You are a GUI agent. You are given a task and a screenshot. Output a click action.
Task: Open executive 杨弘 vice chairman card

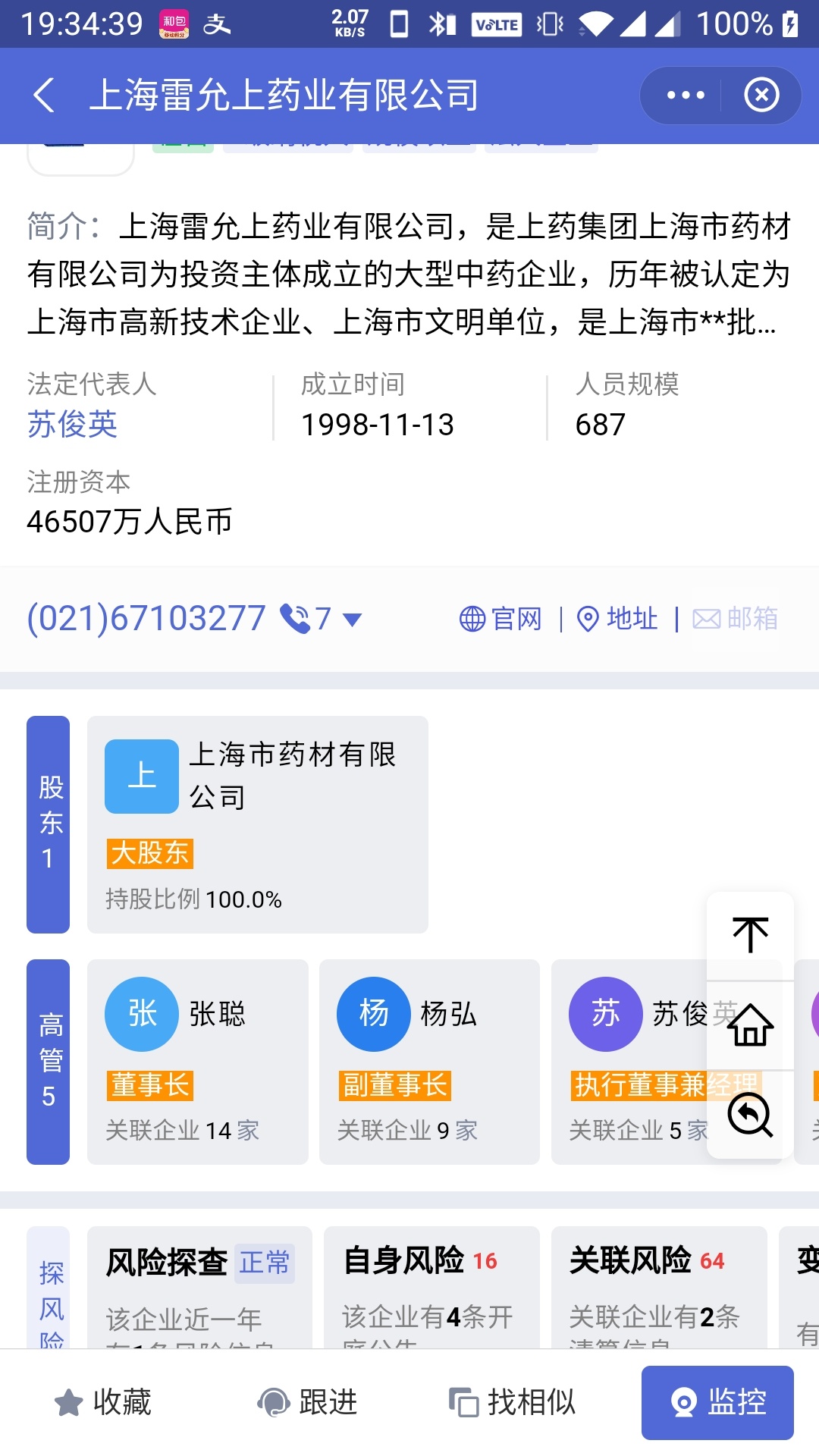pyautogui.click(x=429, y=1061)
